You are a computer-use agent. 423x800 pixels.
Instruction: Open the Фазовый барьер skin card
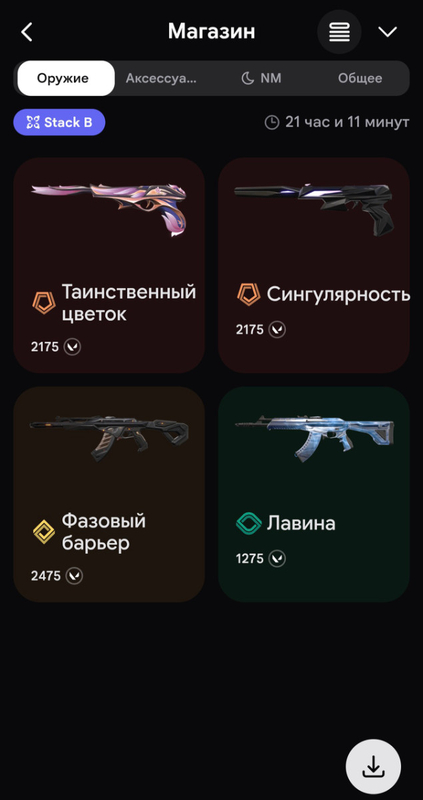[109, 494]
